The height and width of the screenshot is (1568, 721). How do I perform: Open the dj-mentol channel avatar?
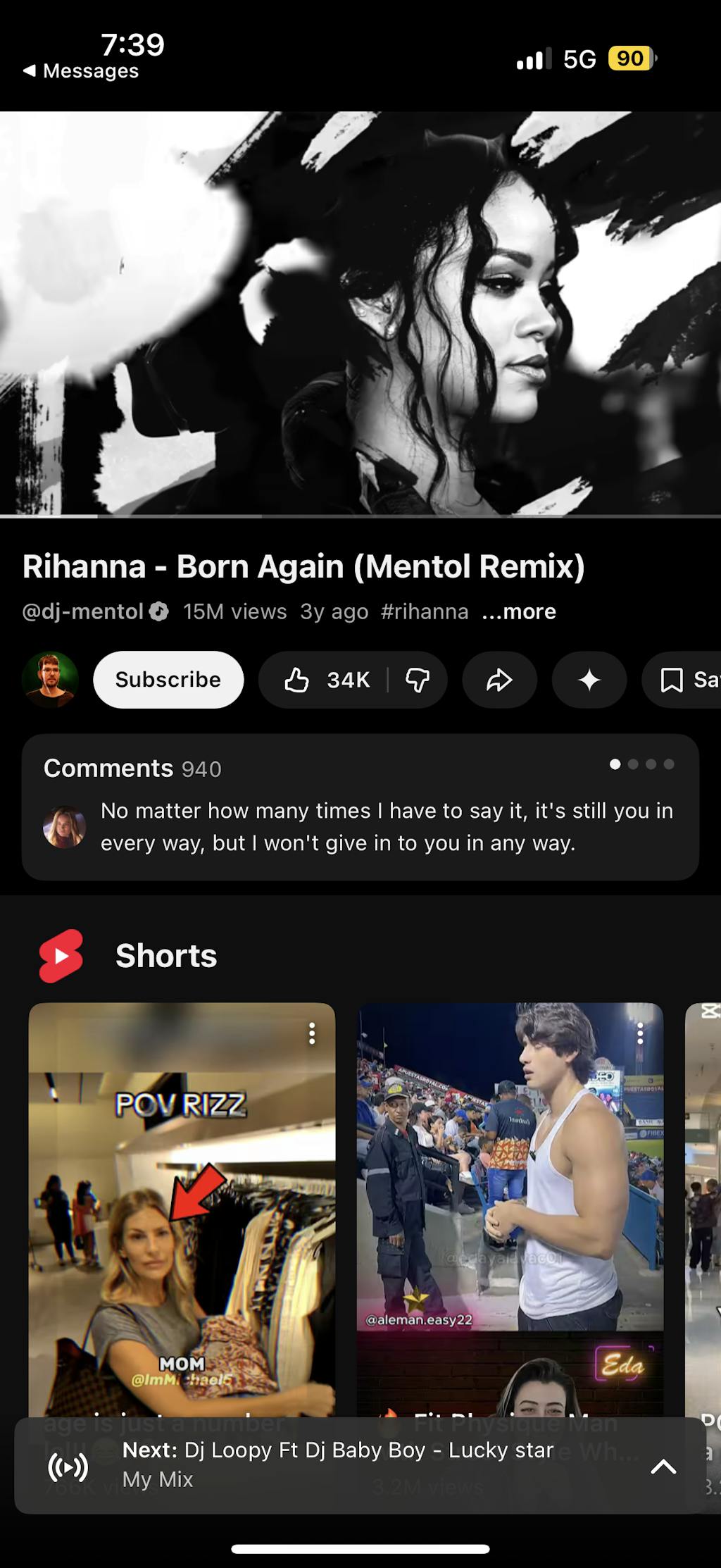point(50,680)
